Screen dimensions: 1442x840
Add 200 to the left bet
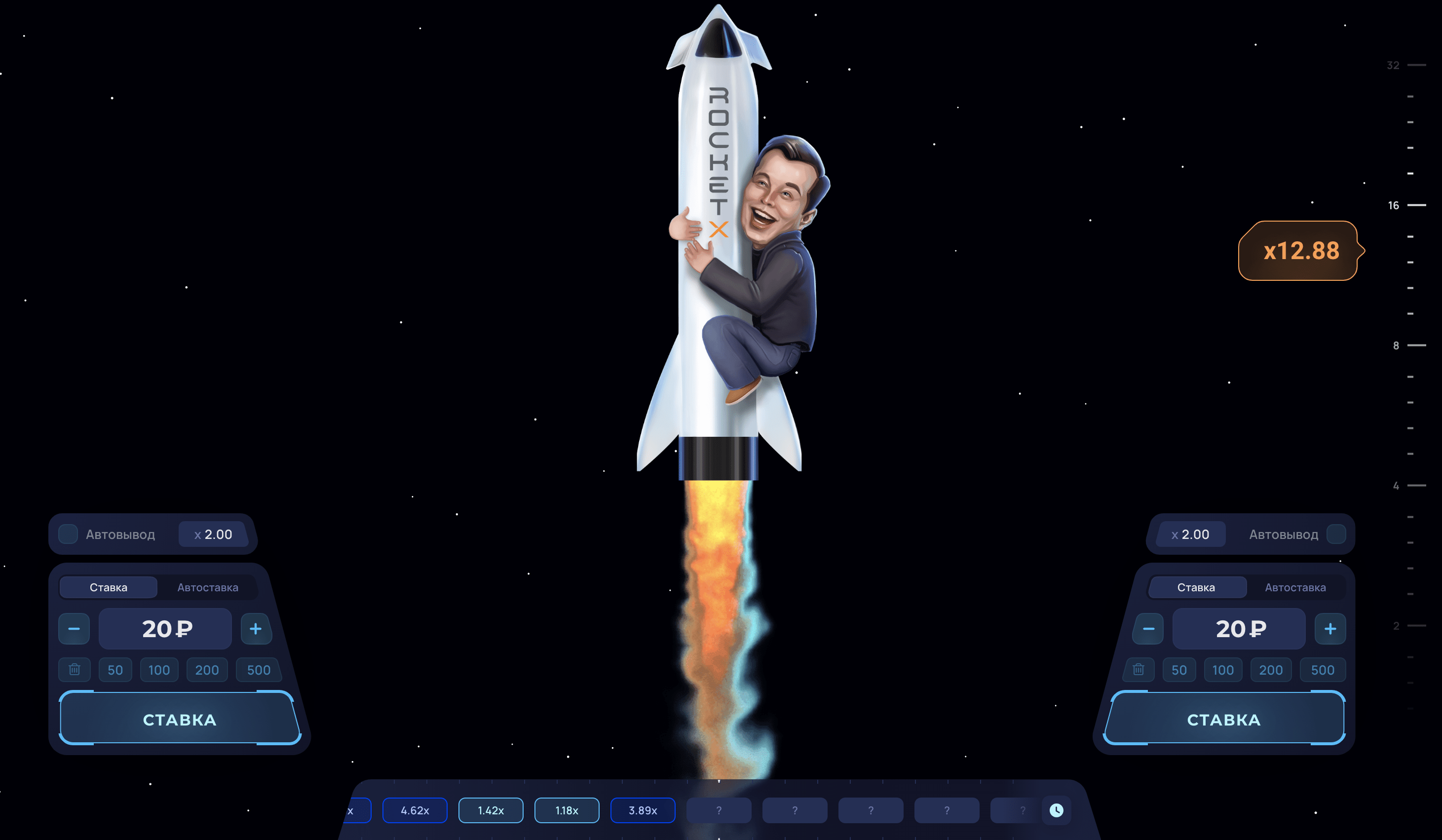click(207, 669)
